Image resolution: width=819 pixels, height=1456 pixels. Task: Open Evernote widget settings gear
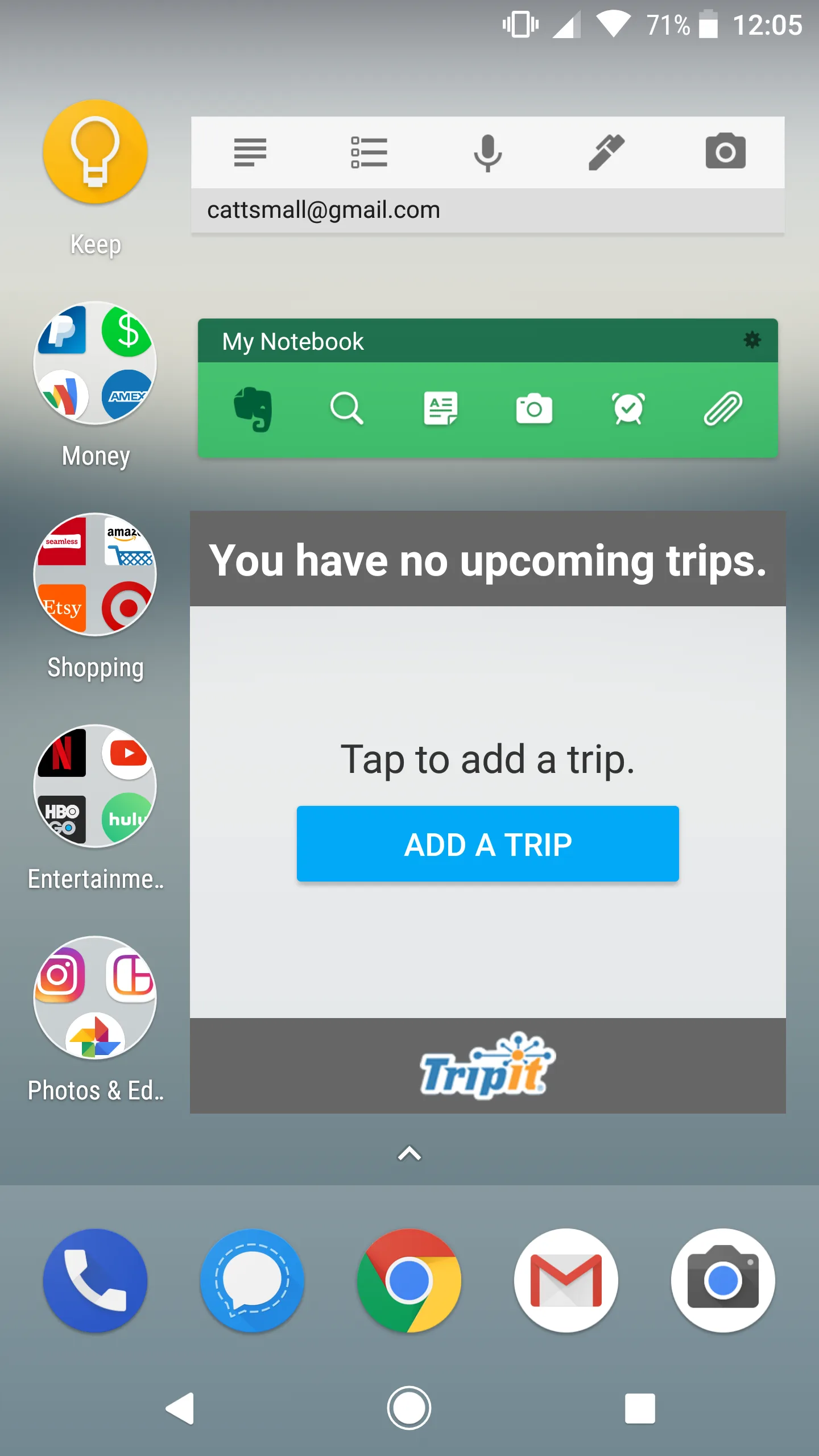tap(752, 340)
